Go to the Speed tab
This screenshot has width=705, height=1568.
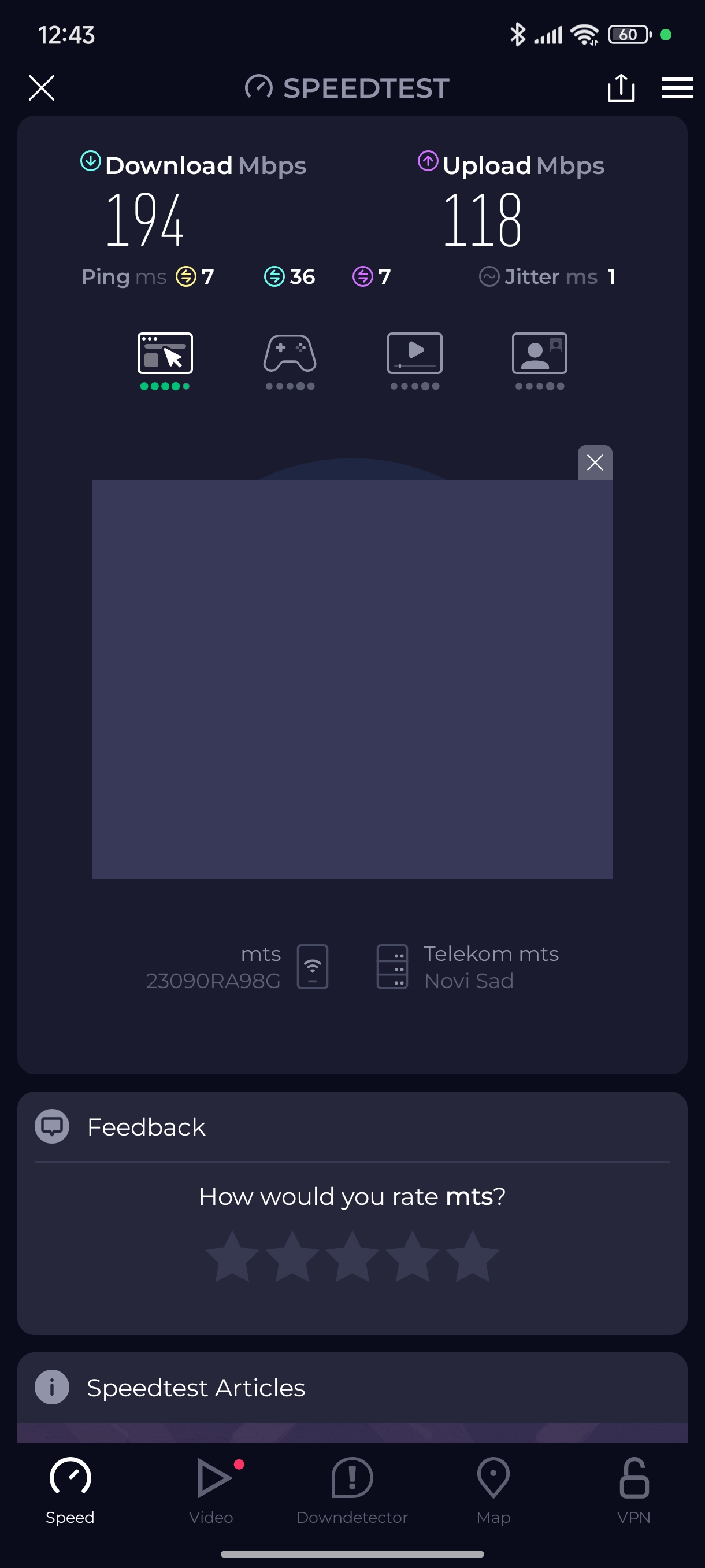click(x=70, y=1489)
